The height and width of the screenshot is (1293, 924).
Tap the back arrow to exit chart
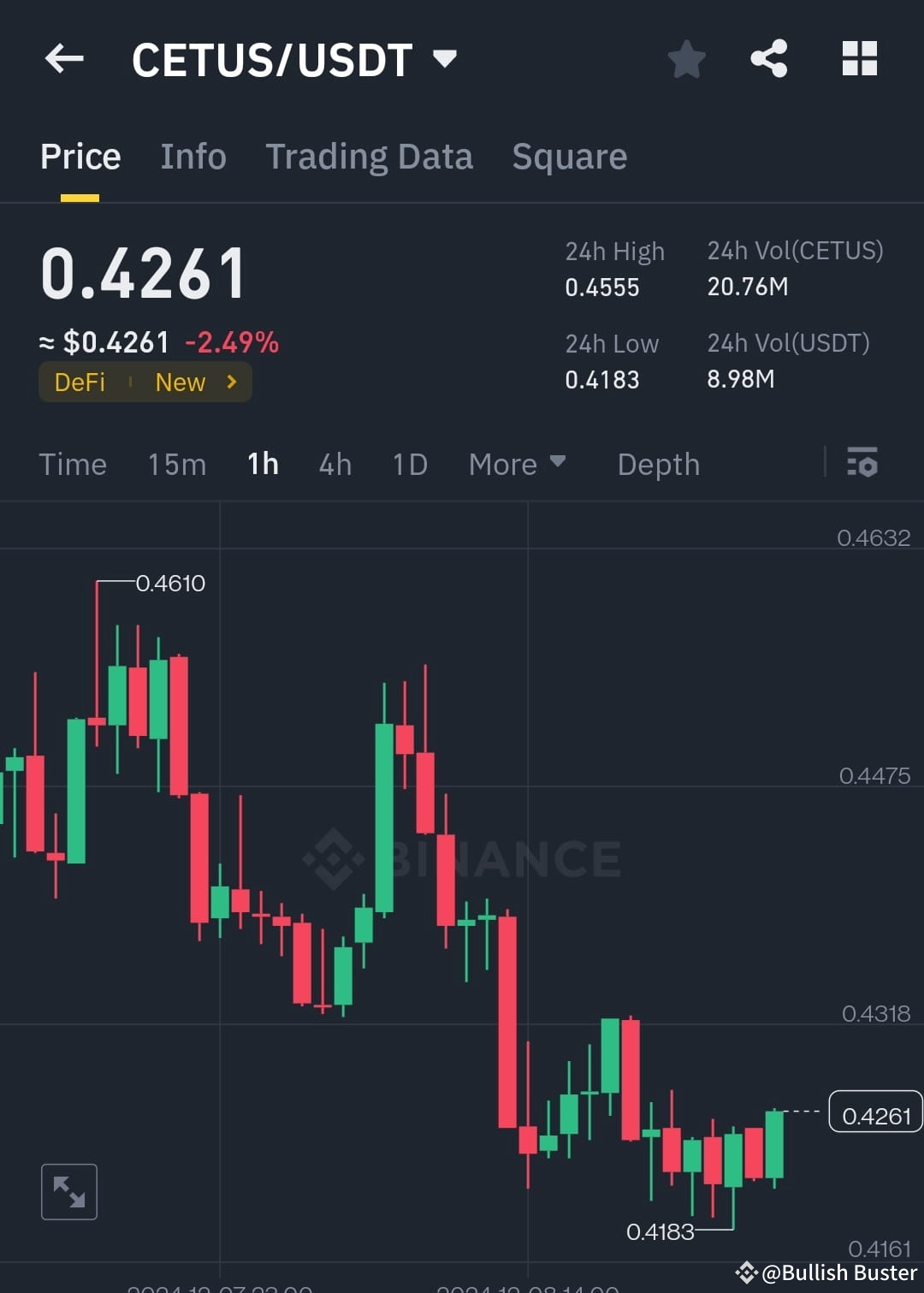pos(63,58)
